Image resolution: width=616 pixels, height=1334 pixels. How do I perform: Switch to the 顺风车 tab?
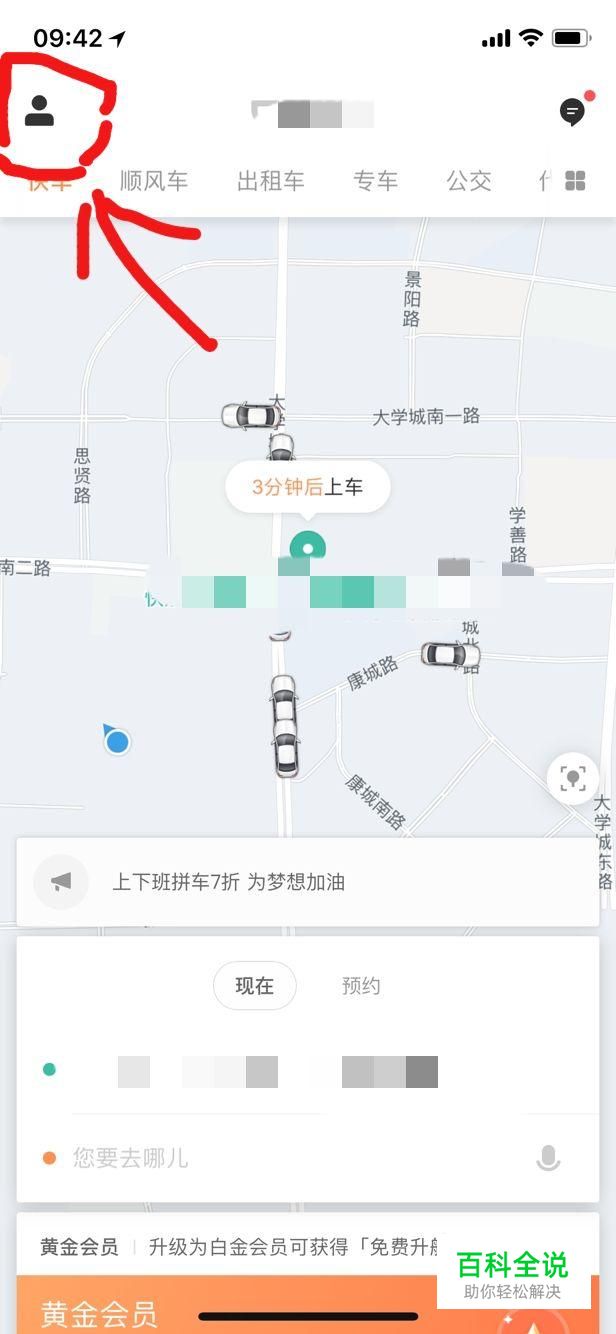(154, 181)
